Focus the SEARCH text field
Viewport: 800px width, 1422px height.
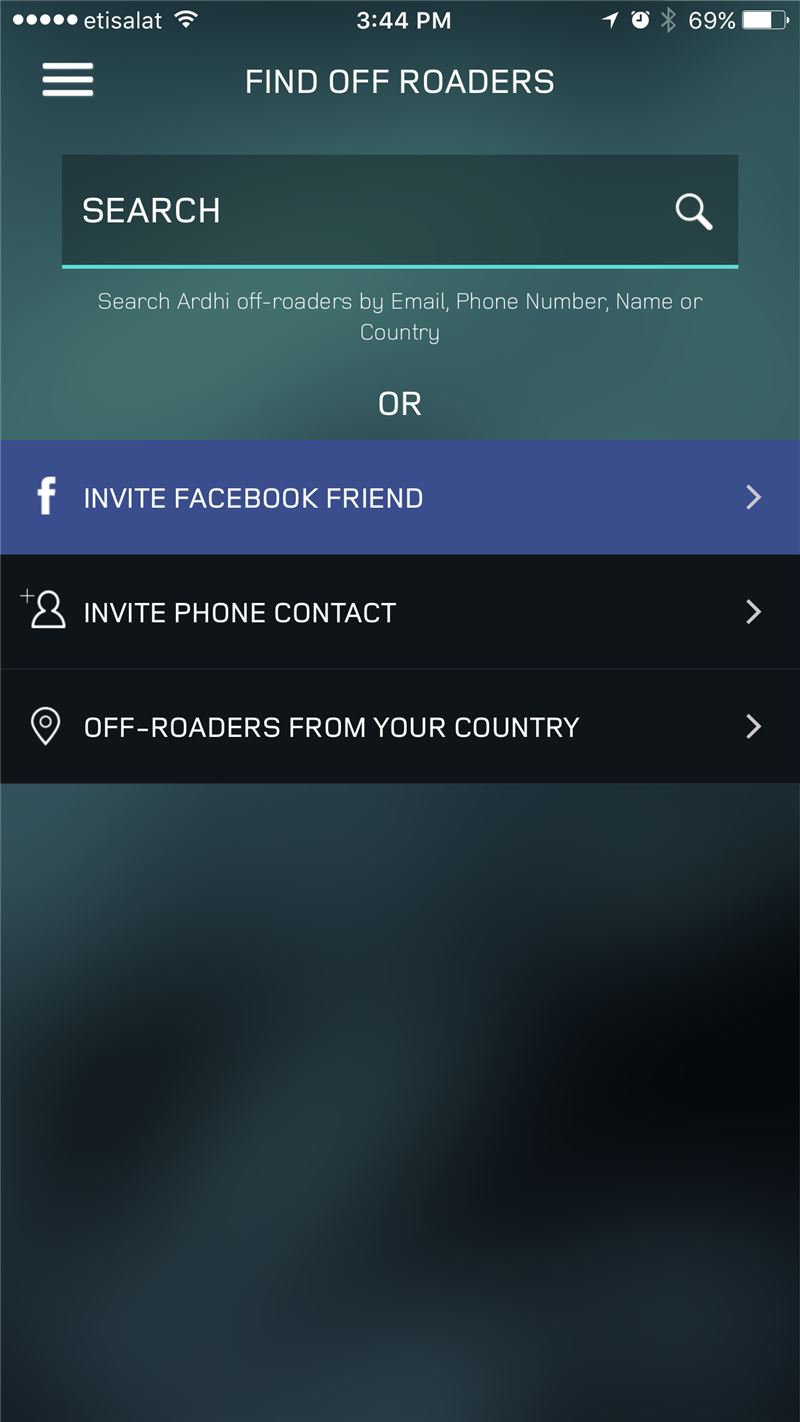click(400, 211)
